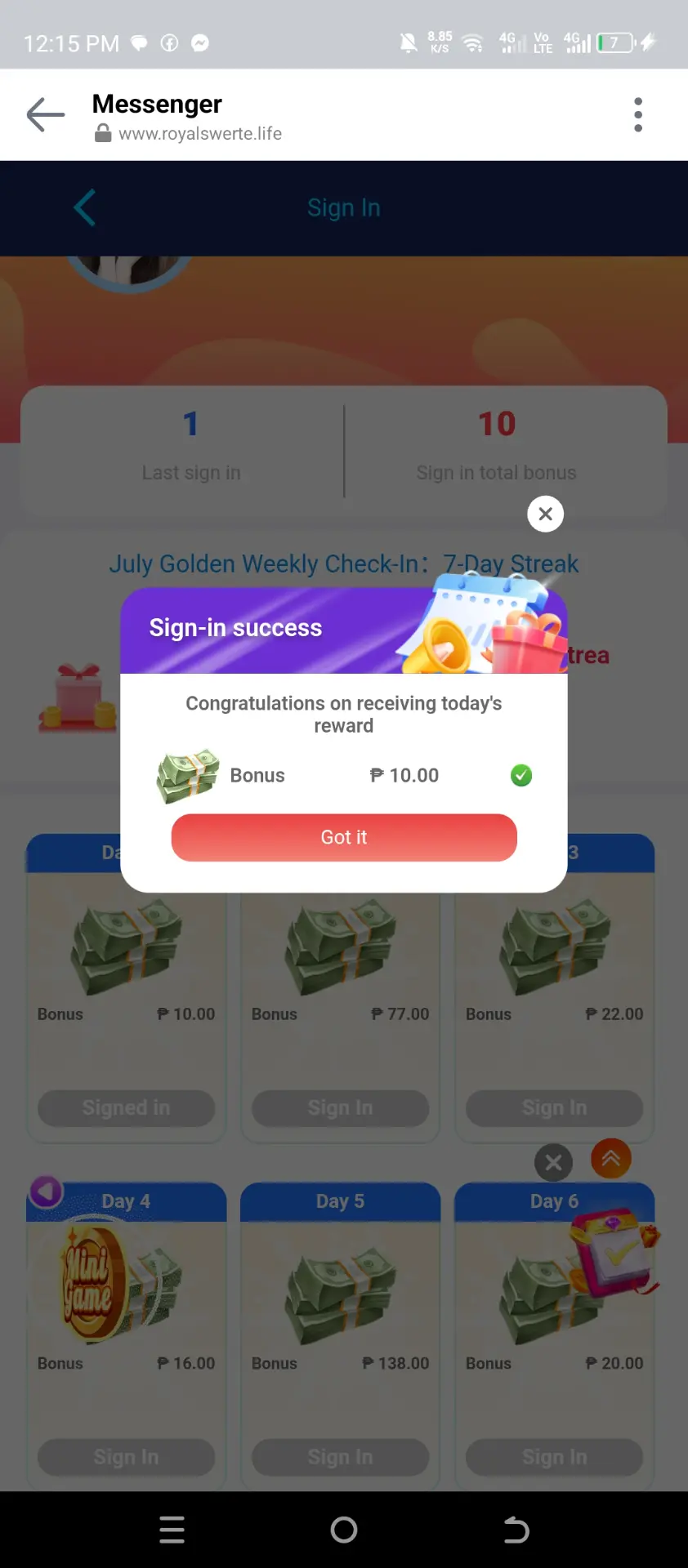Sign in for the Day 5 bonus

tap(341, 1457)
